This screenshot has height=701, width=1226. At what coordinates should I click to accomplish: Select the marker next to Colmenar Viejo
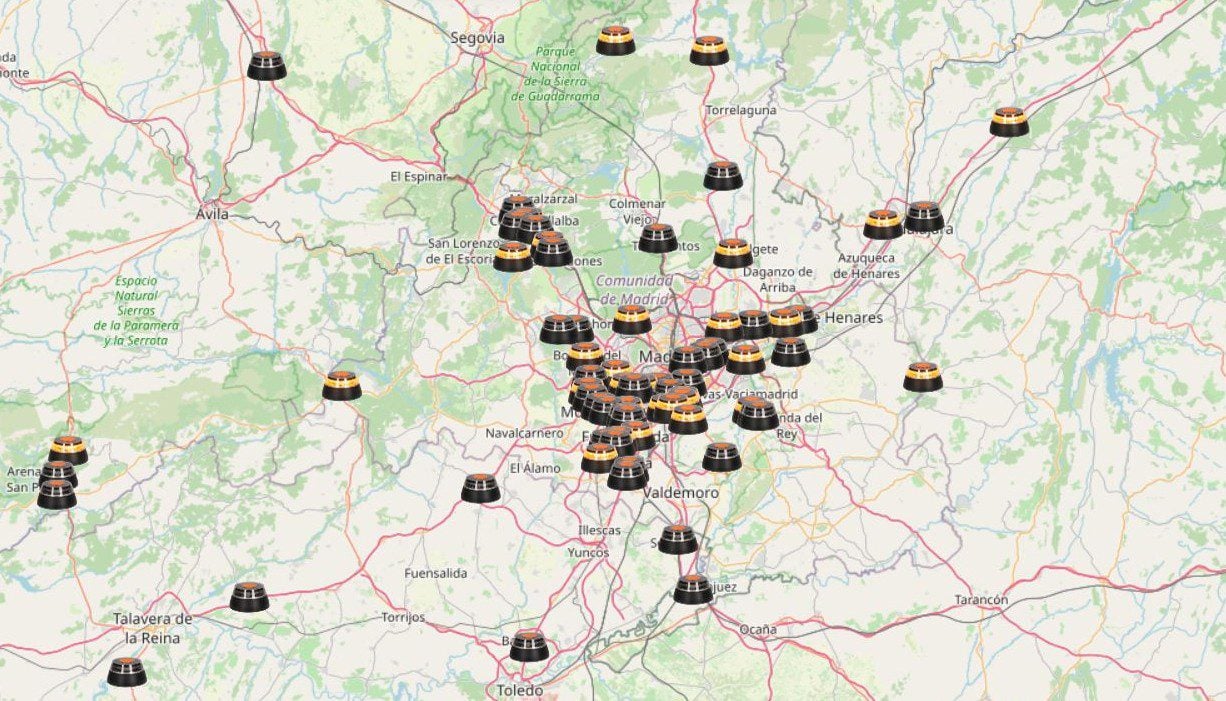pyautogui.click(x=658, y=238)
